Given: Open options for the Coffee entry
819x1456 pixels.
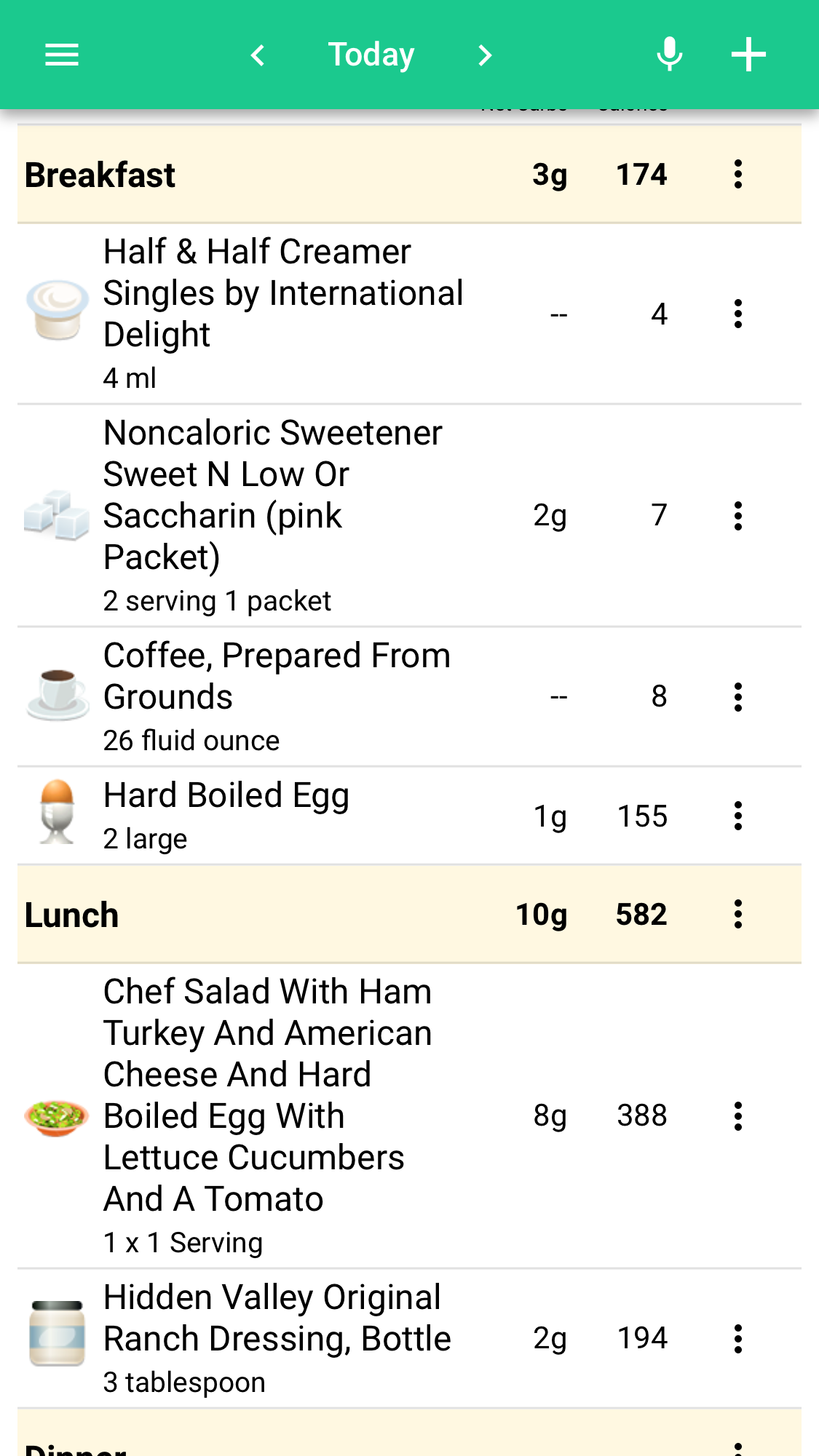Looking at the screenshot, I should (738, 697).
